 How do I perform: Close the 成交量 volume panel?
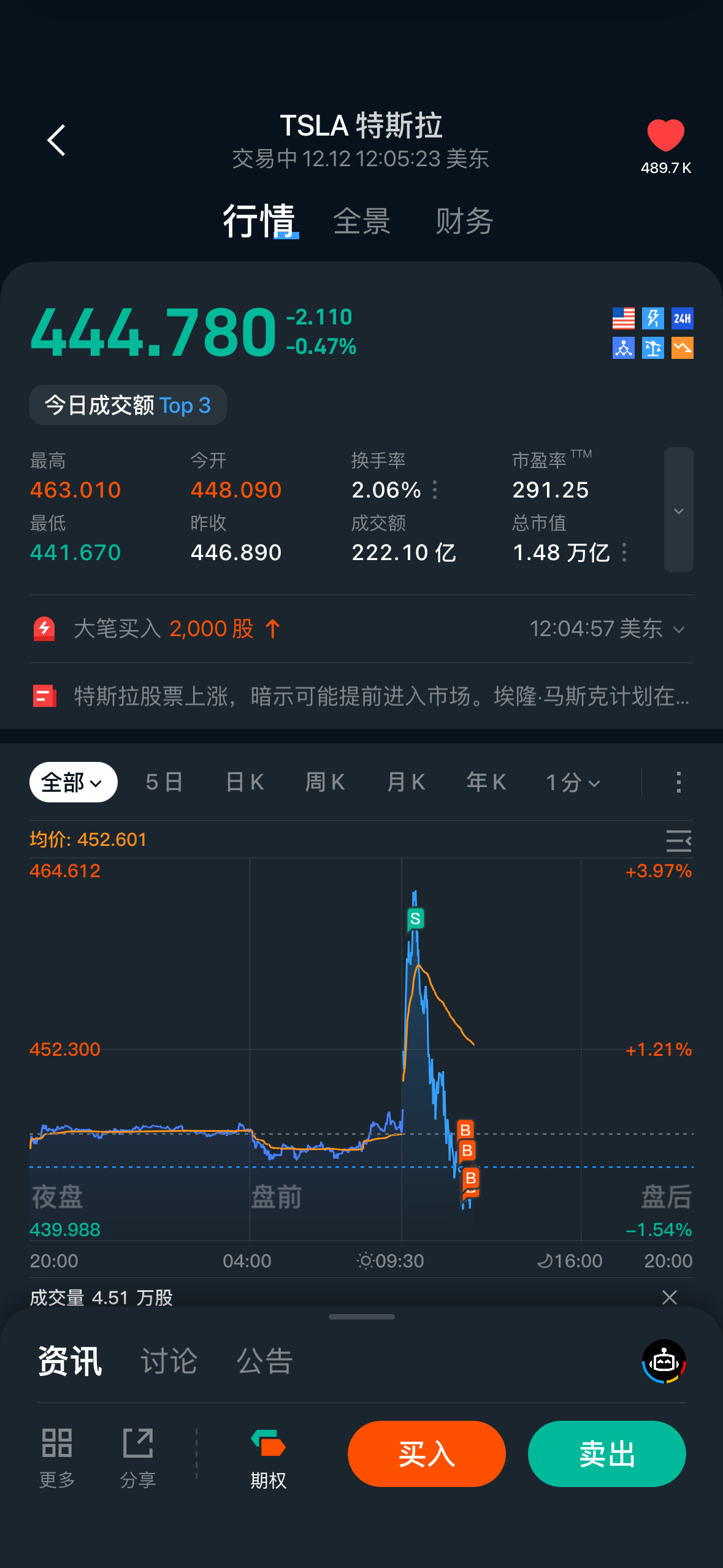(x=670, y=1297)
